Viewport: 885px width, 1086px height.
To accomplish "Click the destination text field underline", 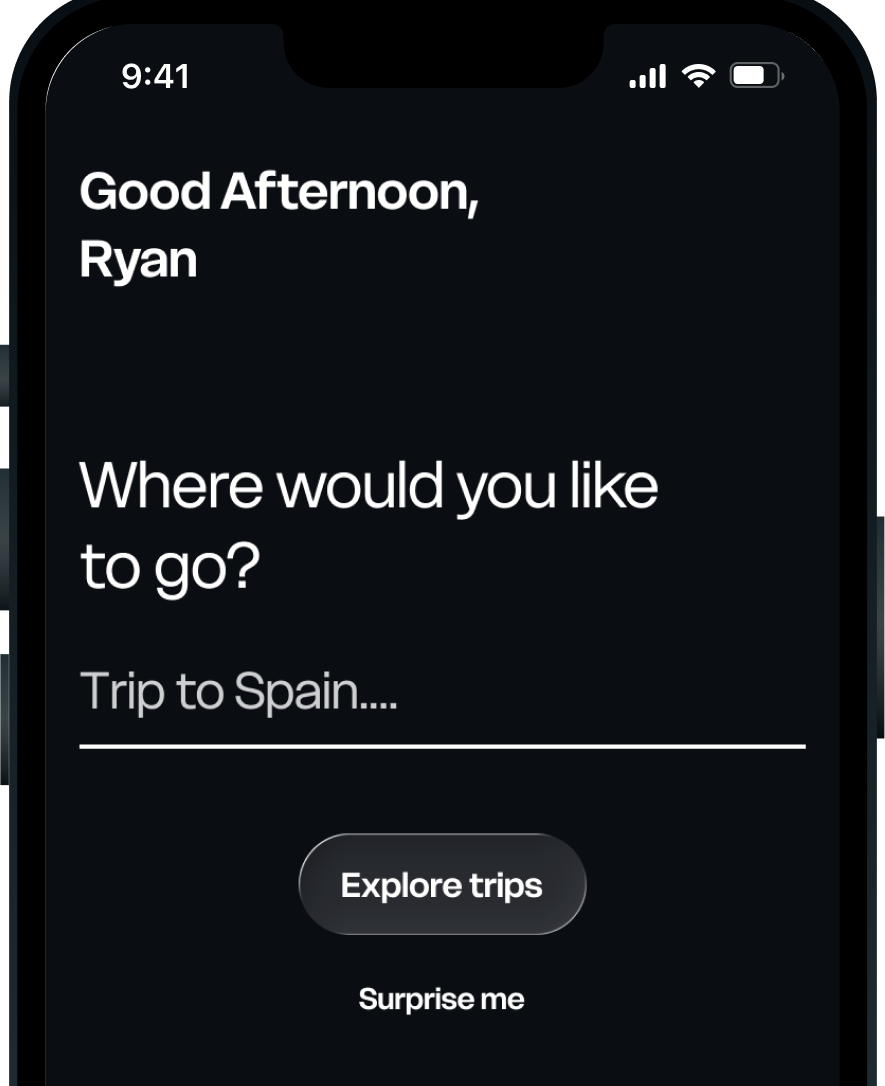I will click(442, 743).
